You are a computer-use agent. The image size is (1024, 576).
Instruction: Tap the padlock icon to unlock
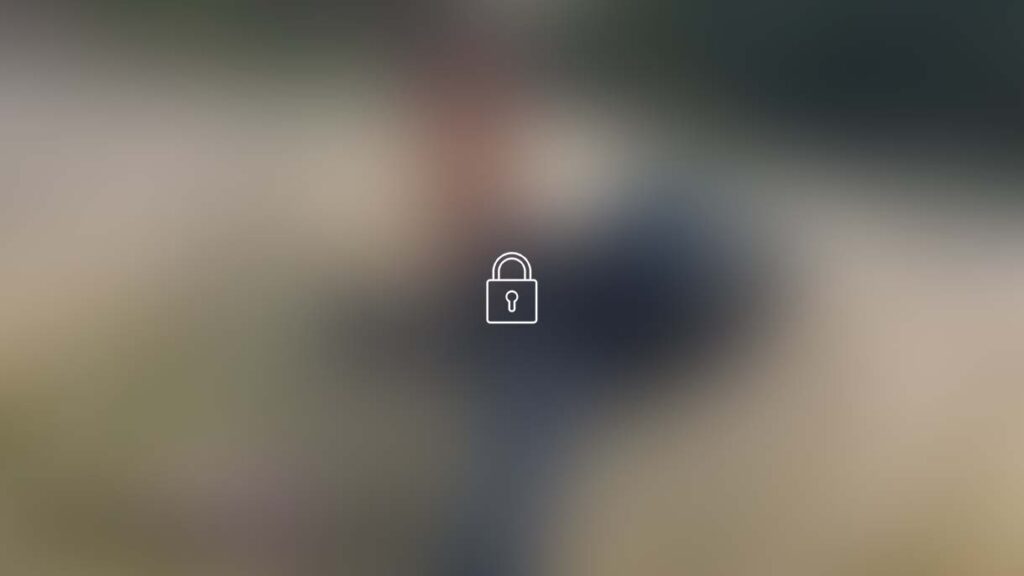point(511,289)
